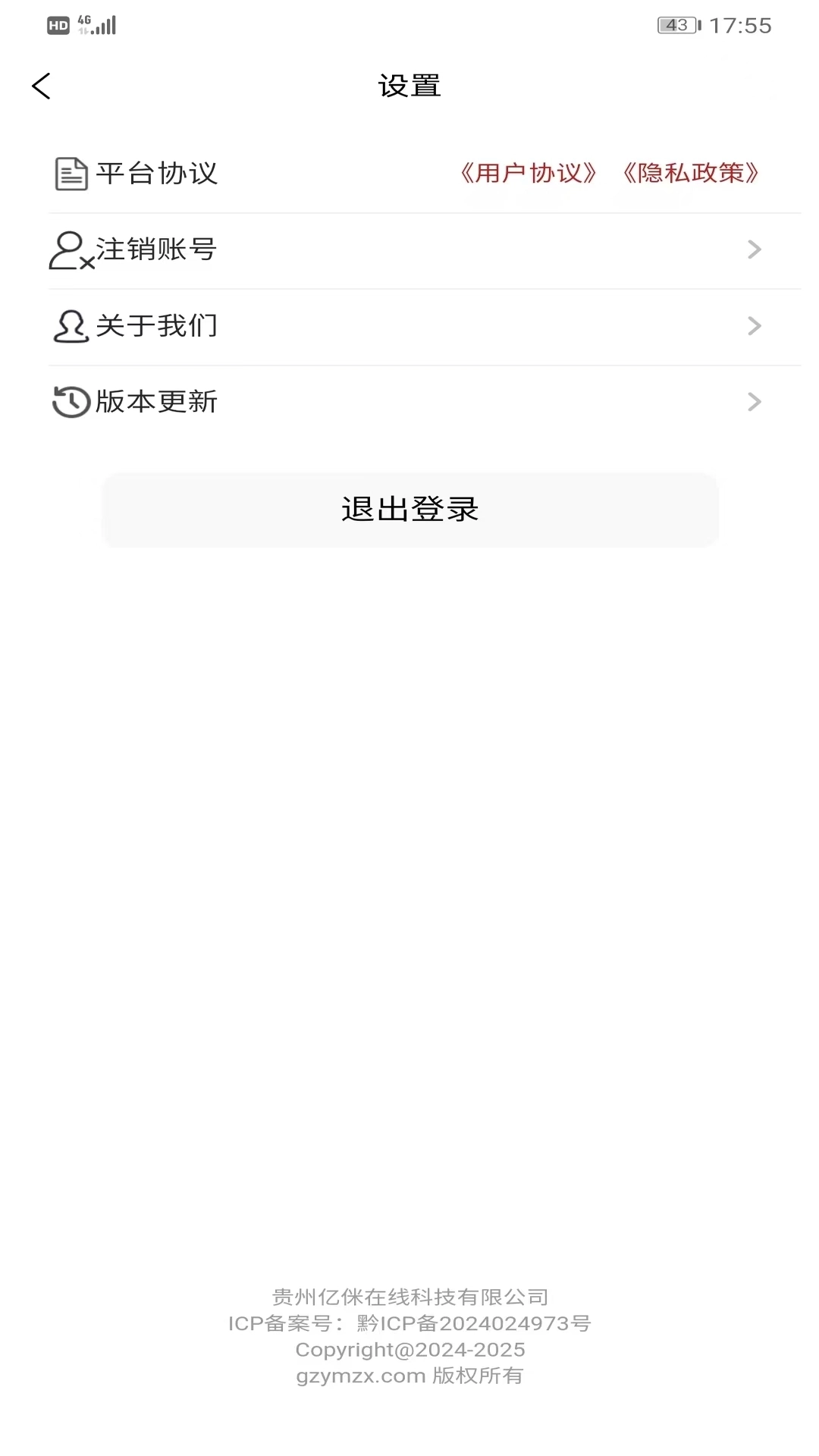This screenshot has width=819, height=1456.
Task: Open 关于我们 using the right arrow
Action: tap(753, 325)
